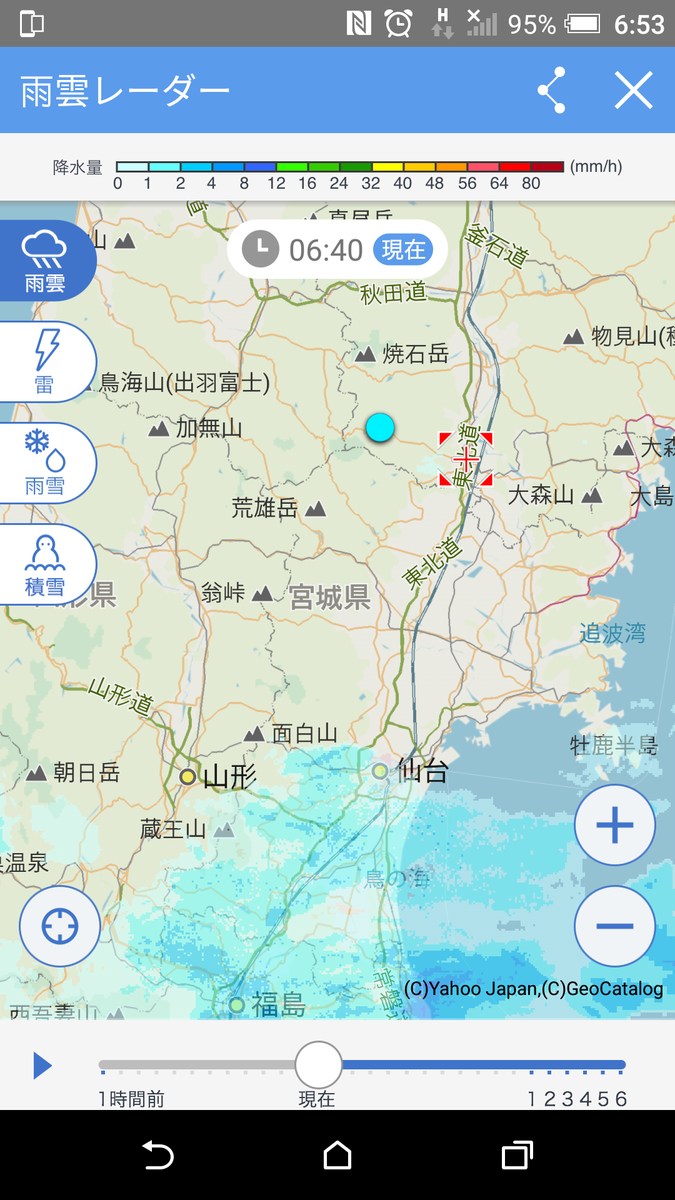Go to the system home screen
Image resolution: width=675 pixels, height=1200 pixels.
point(337,1156)
